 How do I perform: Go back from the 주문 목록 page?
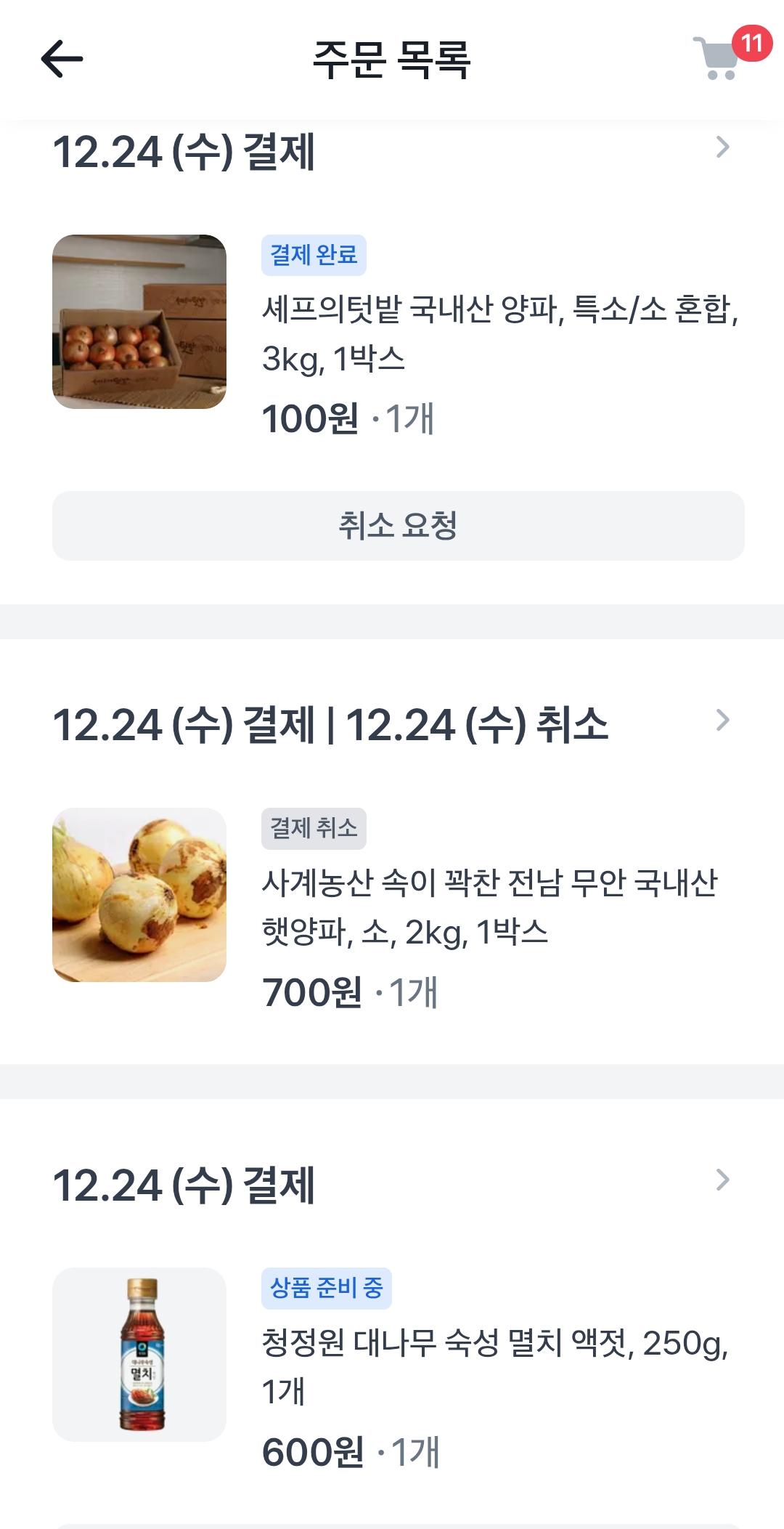62,59
